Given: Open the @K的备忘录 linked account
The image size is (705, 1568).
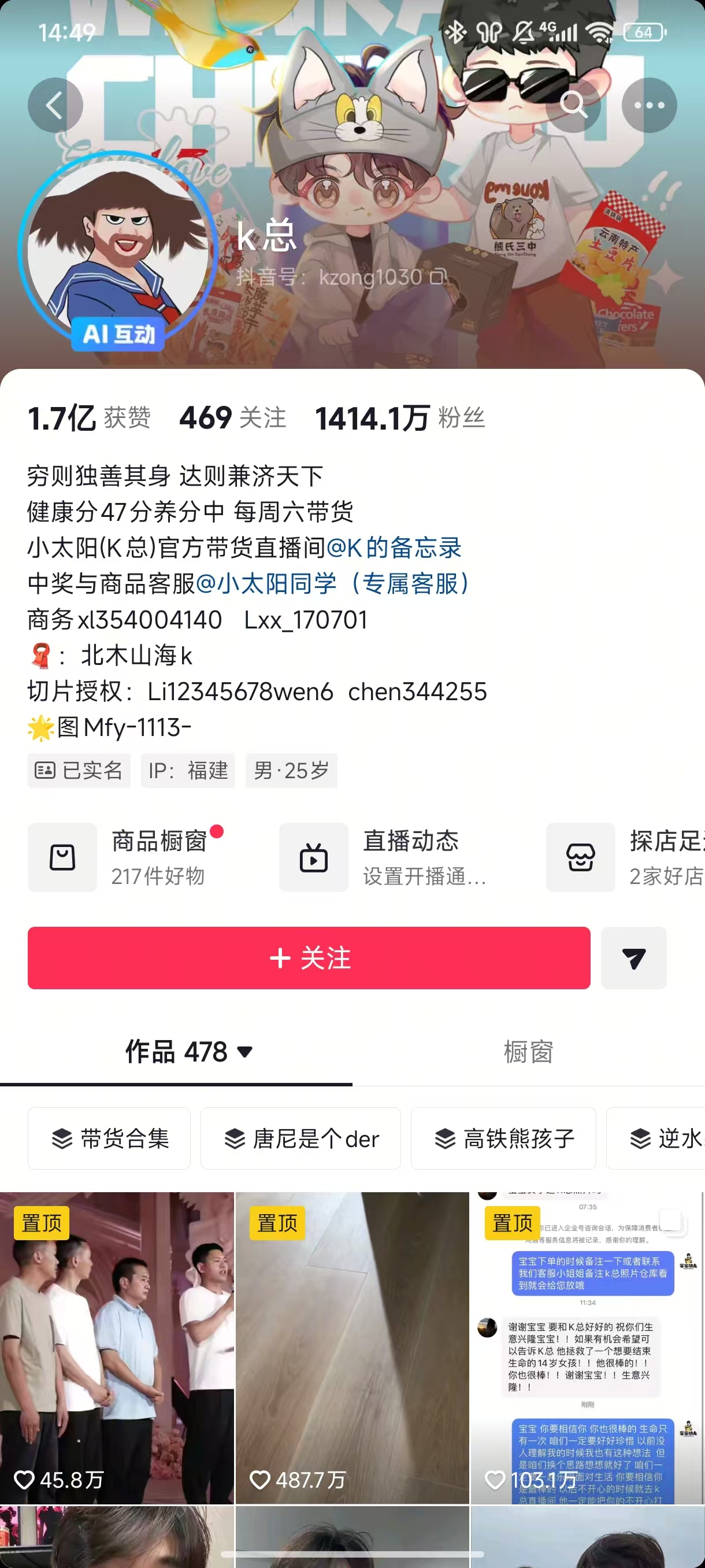Looking at the screenshot, I should click(395, 549).
